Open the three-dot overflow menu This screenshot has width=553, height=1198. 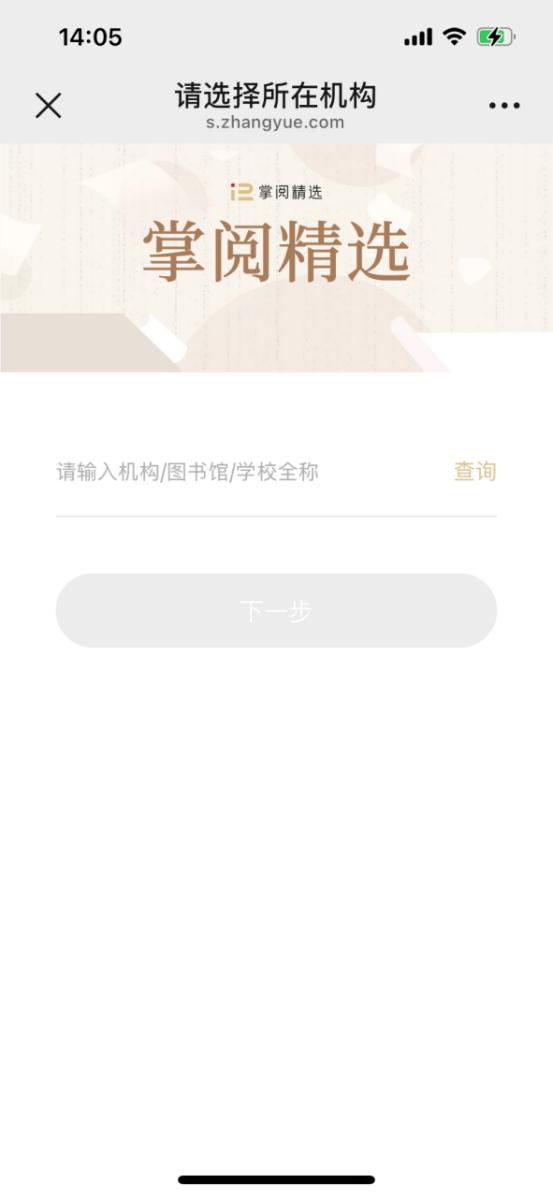pos(504,105)
